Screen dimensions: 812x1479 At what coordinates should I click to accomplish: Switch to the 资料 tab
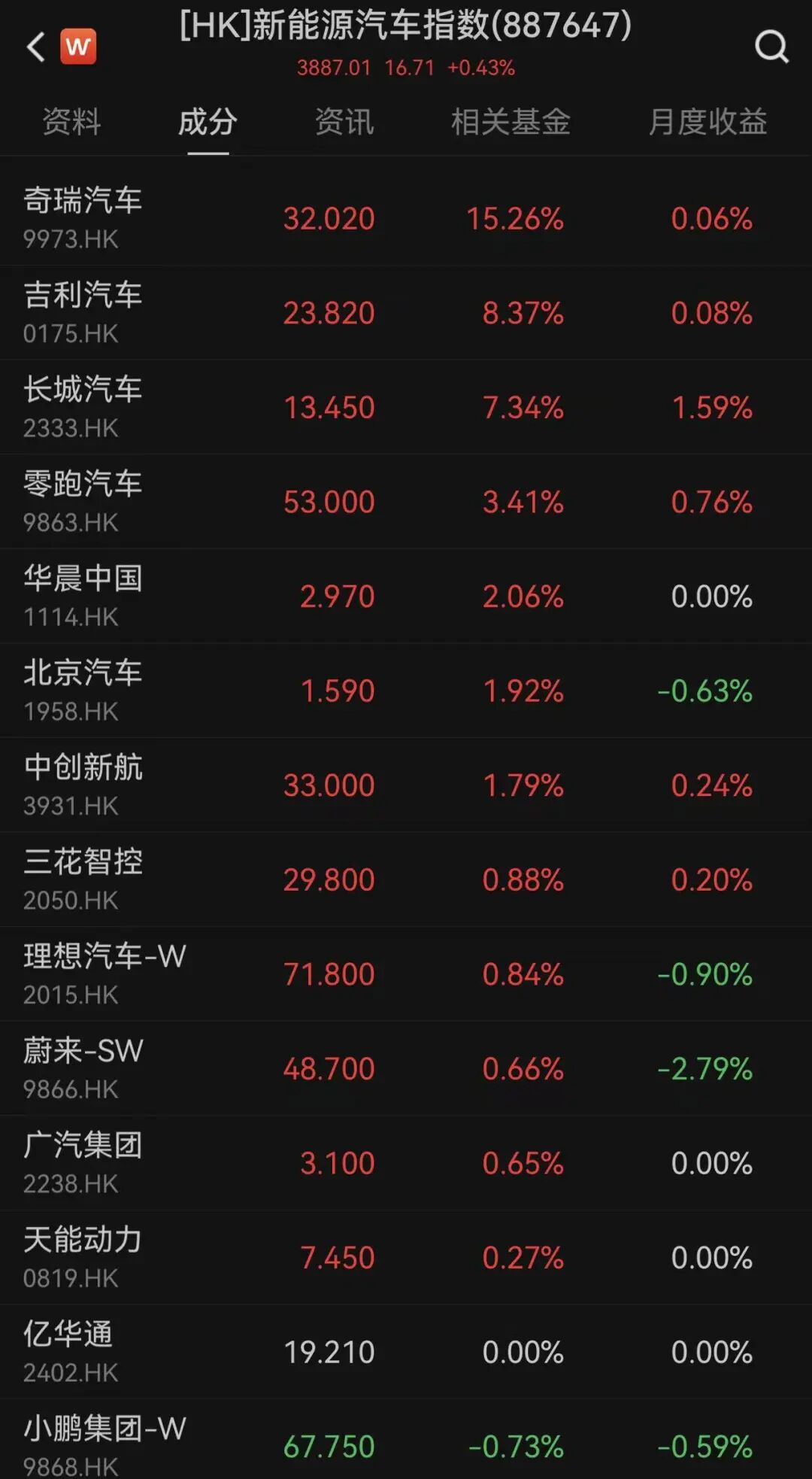coord(71,122)
